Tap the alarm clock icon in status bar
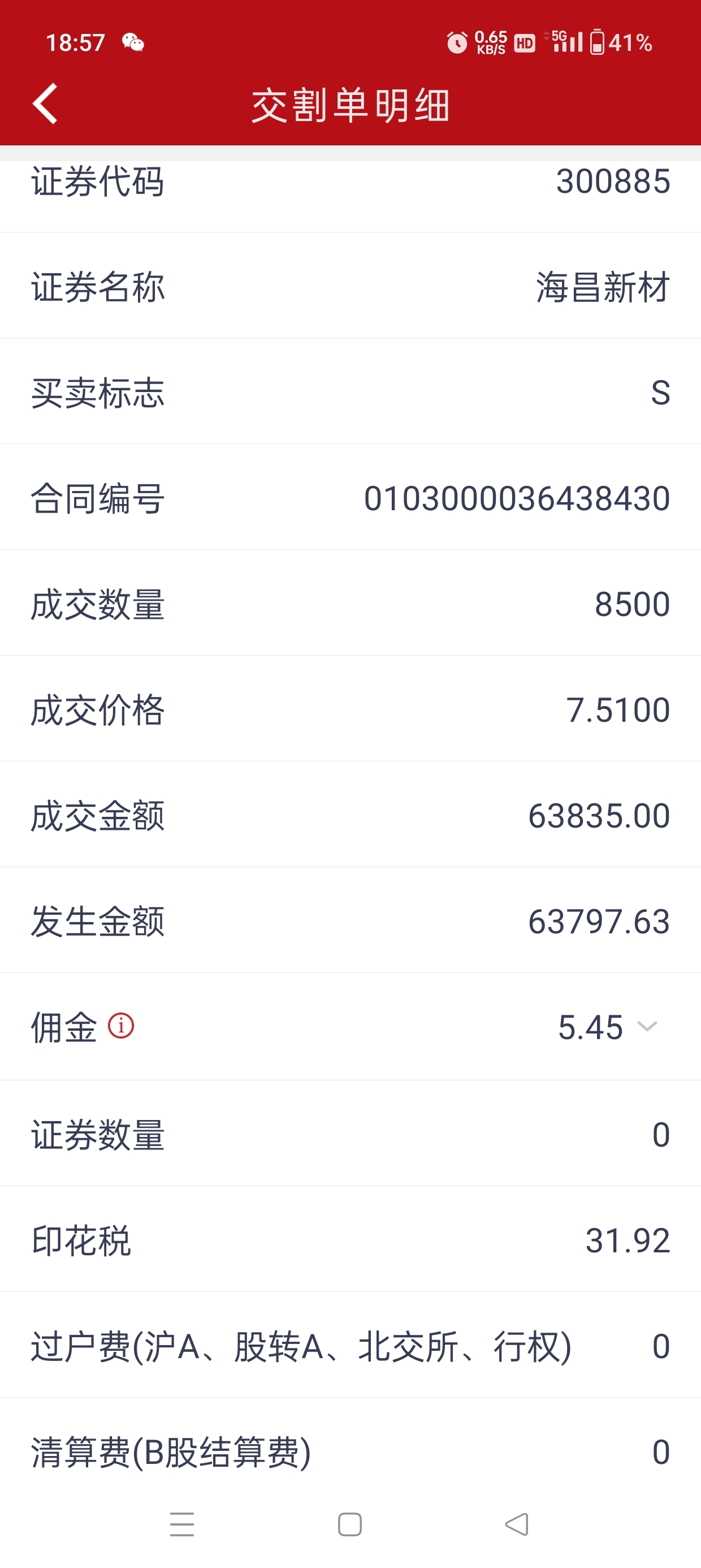Viewport: 701px width, 1568px height. (x=457, y=42)
